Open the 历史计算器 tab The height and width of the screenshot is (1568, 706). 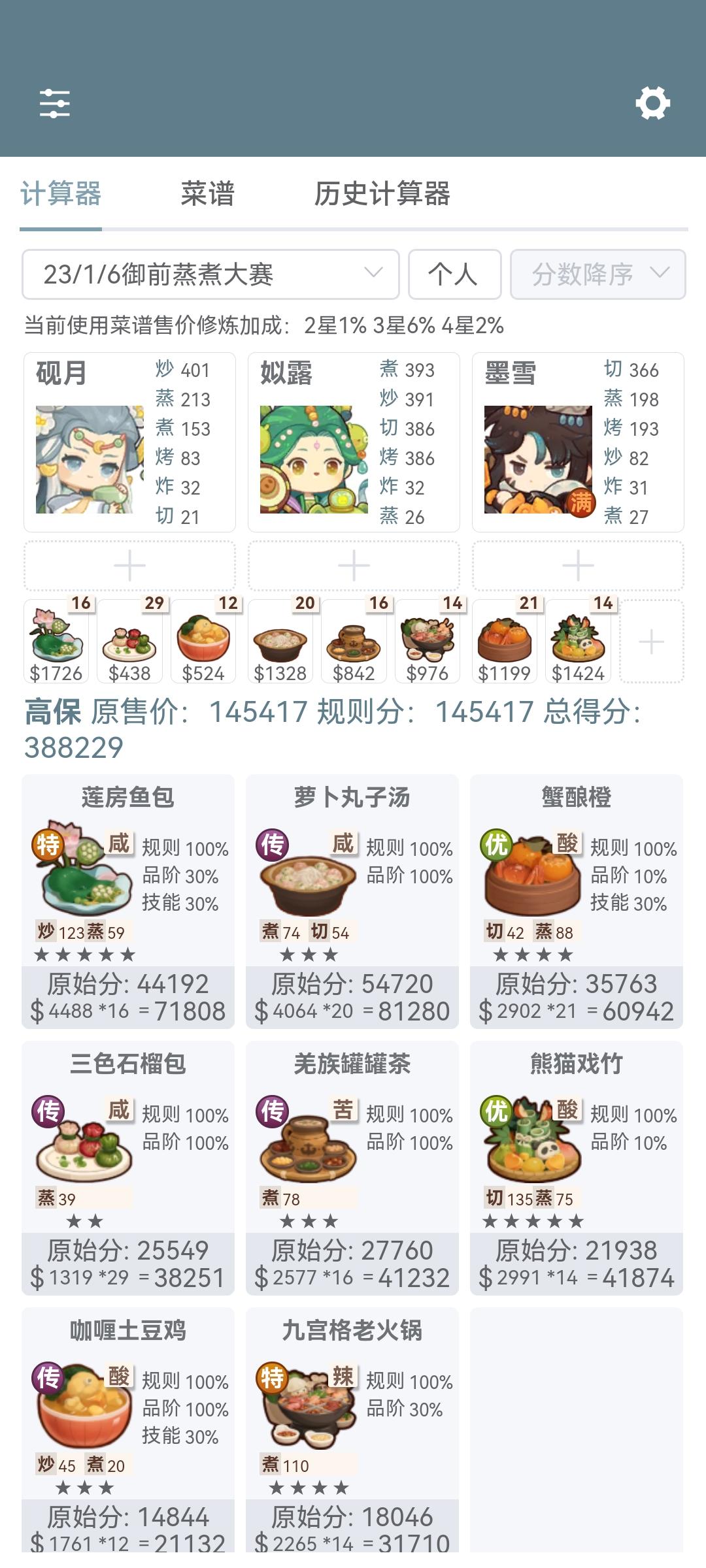coord(384,193)
